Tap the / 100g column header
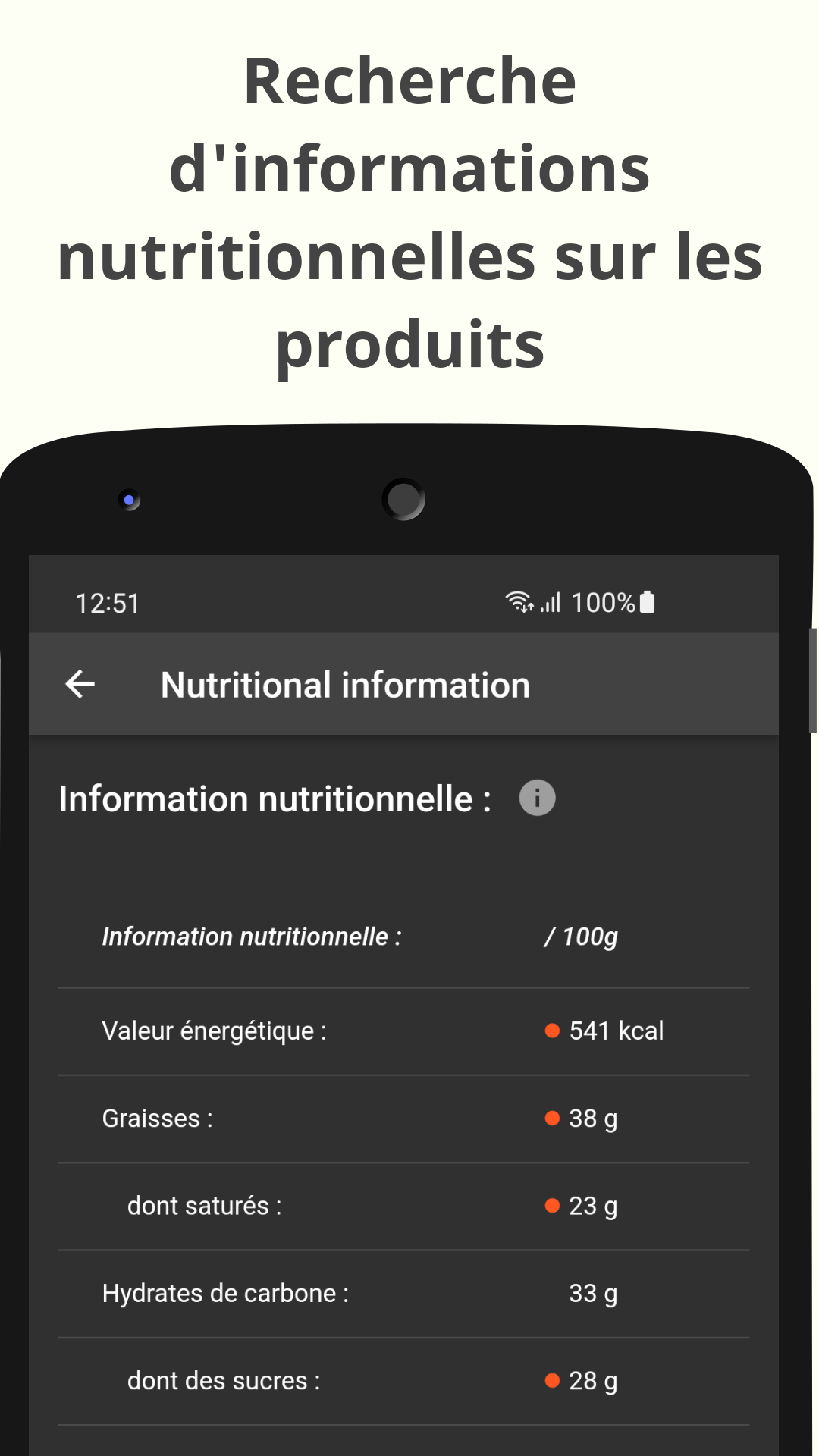 582,936
